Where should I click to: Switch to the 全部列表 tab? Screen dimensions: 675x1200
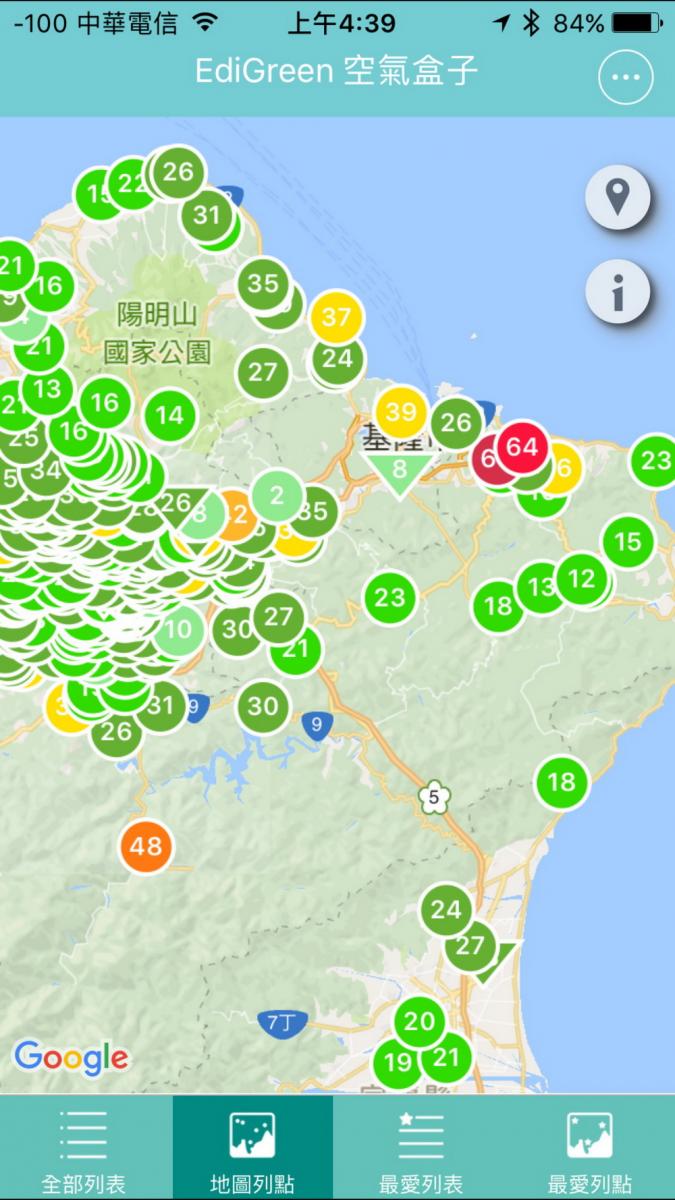[84, 1150]
